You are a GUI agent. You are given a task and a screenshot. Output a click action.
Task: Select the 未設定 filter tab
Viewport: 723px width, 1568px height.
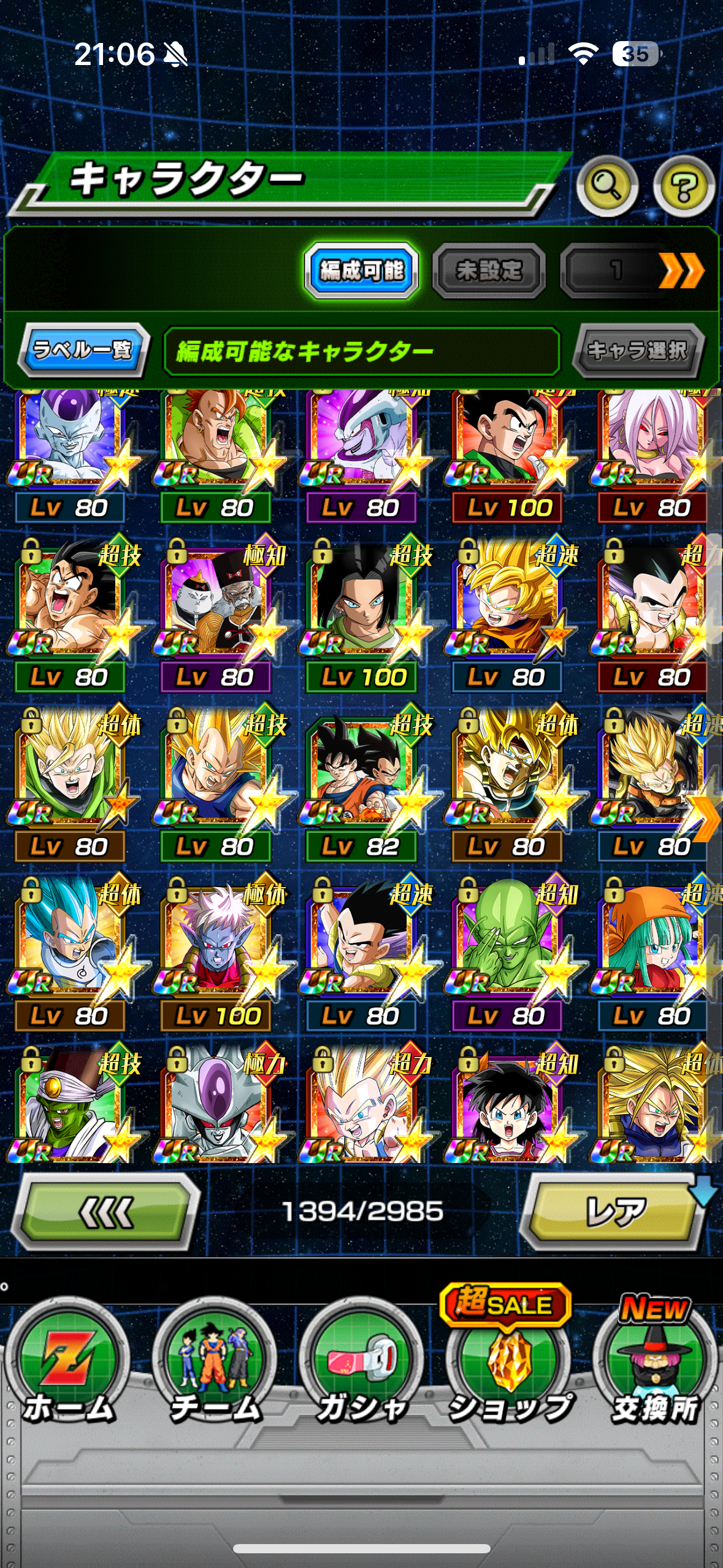coord(489,271)
